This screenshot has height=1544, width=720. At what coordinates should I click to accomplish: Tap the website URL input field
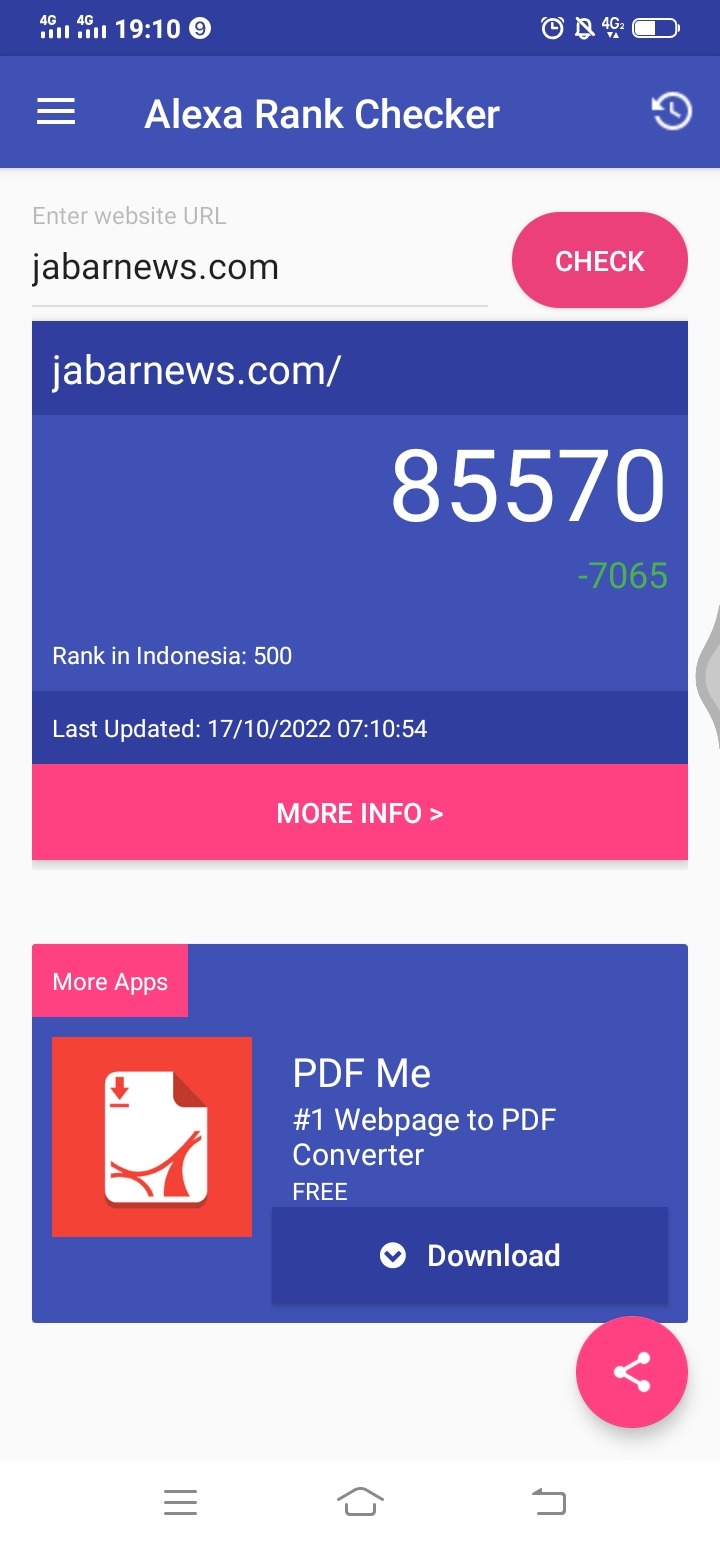[x=258, y=268]
